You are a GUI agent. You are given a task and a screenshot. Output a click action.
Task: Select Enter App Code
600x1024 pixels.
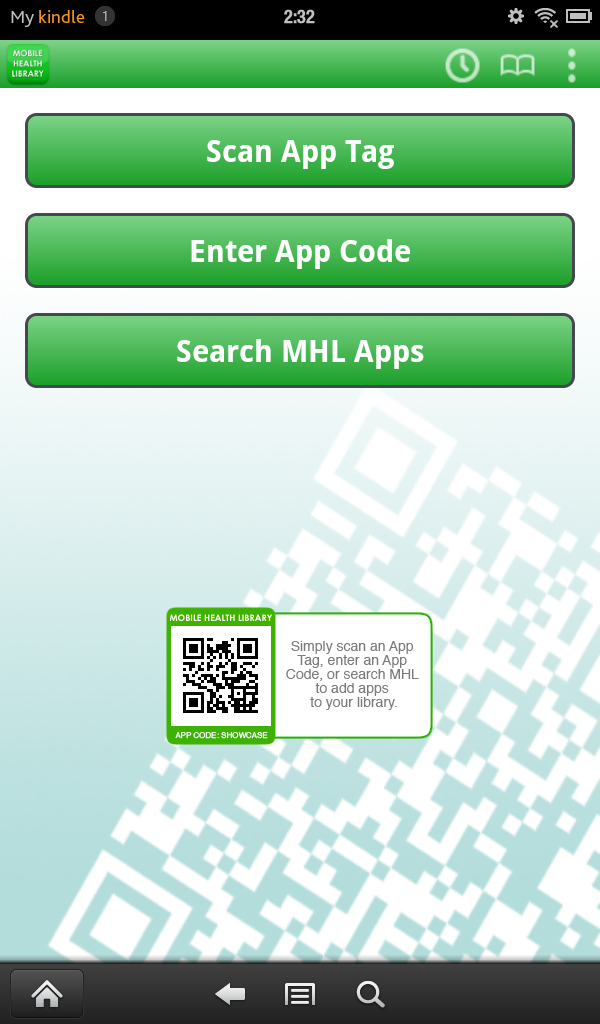point(300,251)
